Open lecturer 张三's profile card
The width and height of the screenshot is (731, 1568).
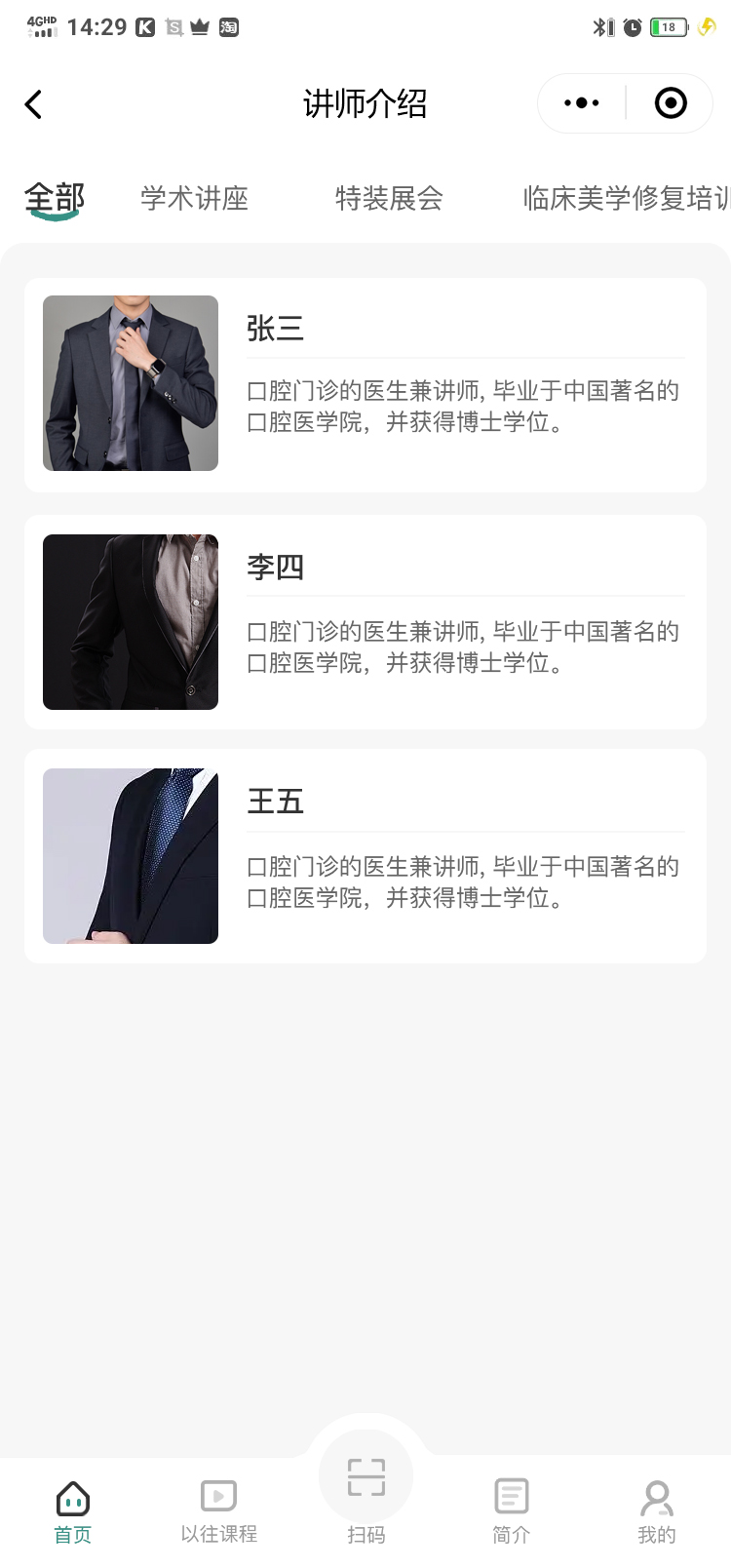click(x=365, y=385)
